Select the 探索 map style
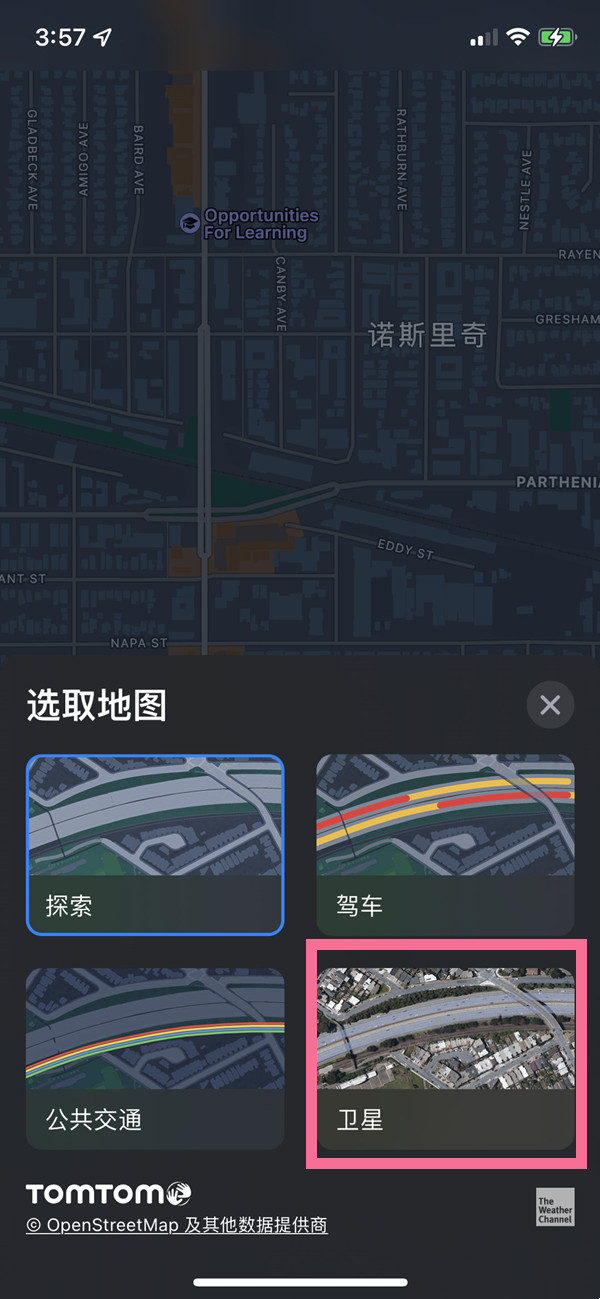Image resolution: width=600 pixels, height=1299 pixels. [155, 845]
